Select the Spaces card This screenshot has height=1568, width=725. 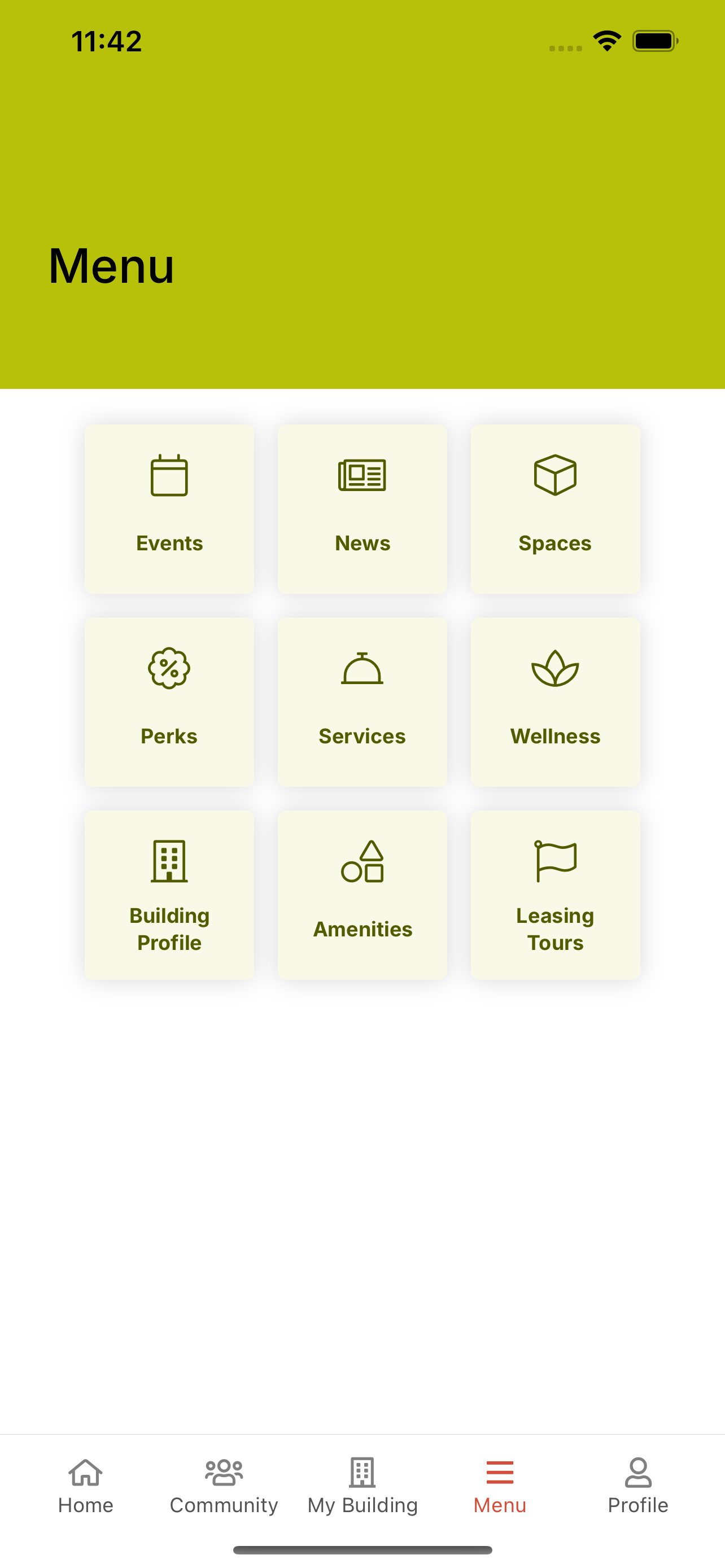(555, 509)
